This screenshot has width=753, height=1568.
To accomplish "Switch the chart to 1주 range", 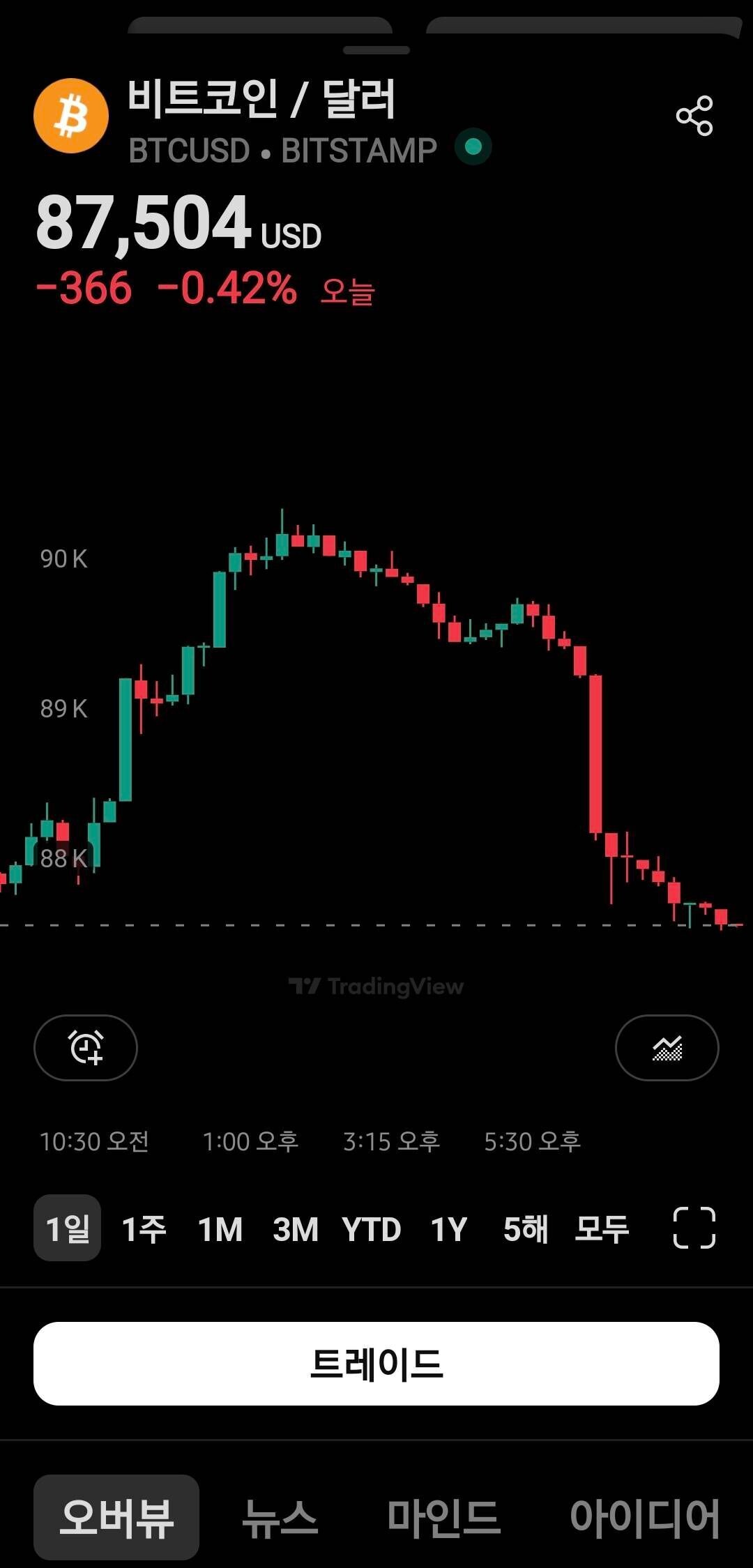I will pos(144,1228).
